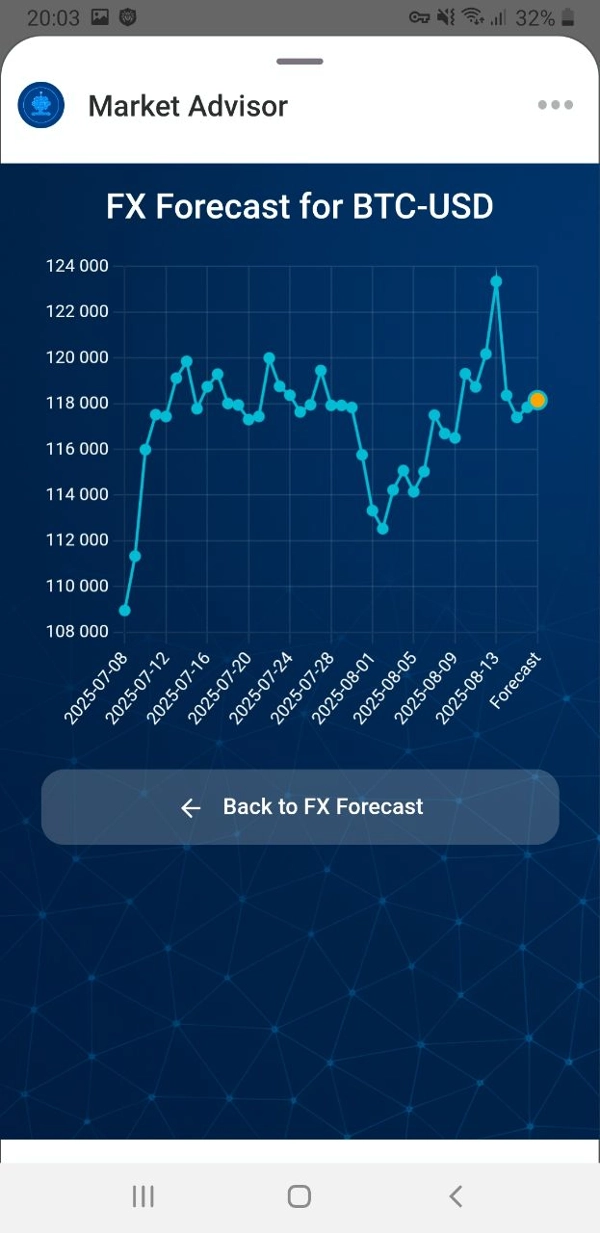Go back to FX Forecast
This screenshot has height=1233, width=600.
[300, 807]
